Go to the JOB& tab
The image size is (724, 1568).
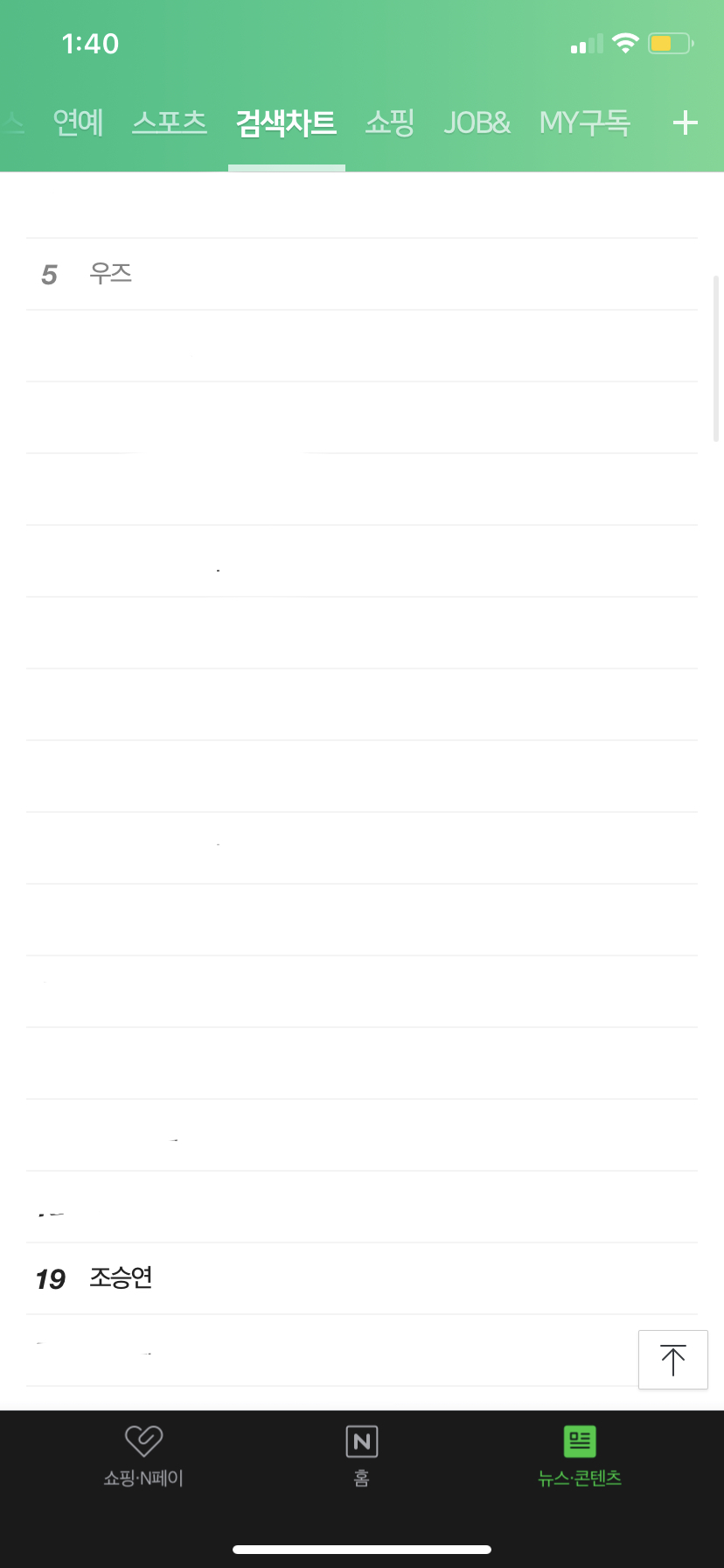pos(477,122)
